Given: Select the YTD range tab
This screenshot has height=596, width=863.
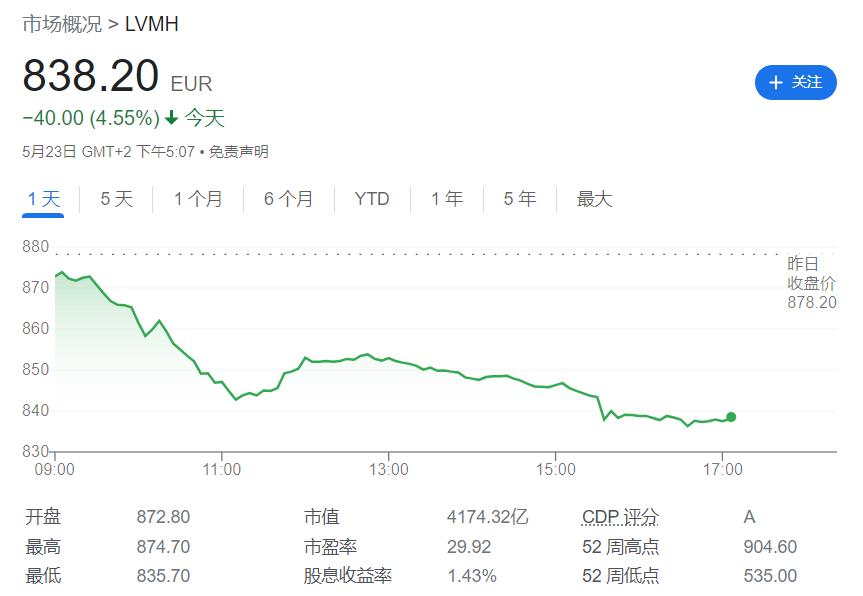Looking at the screenshot, I should [371, 199].
